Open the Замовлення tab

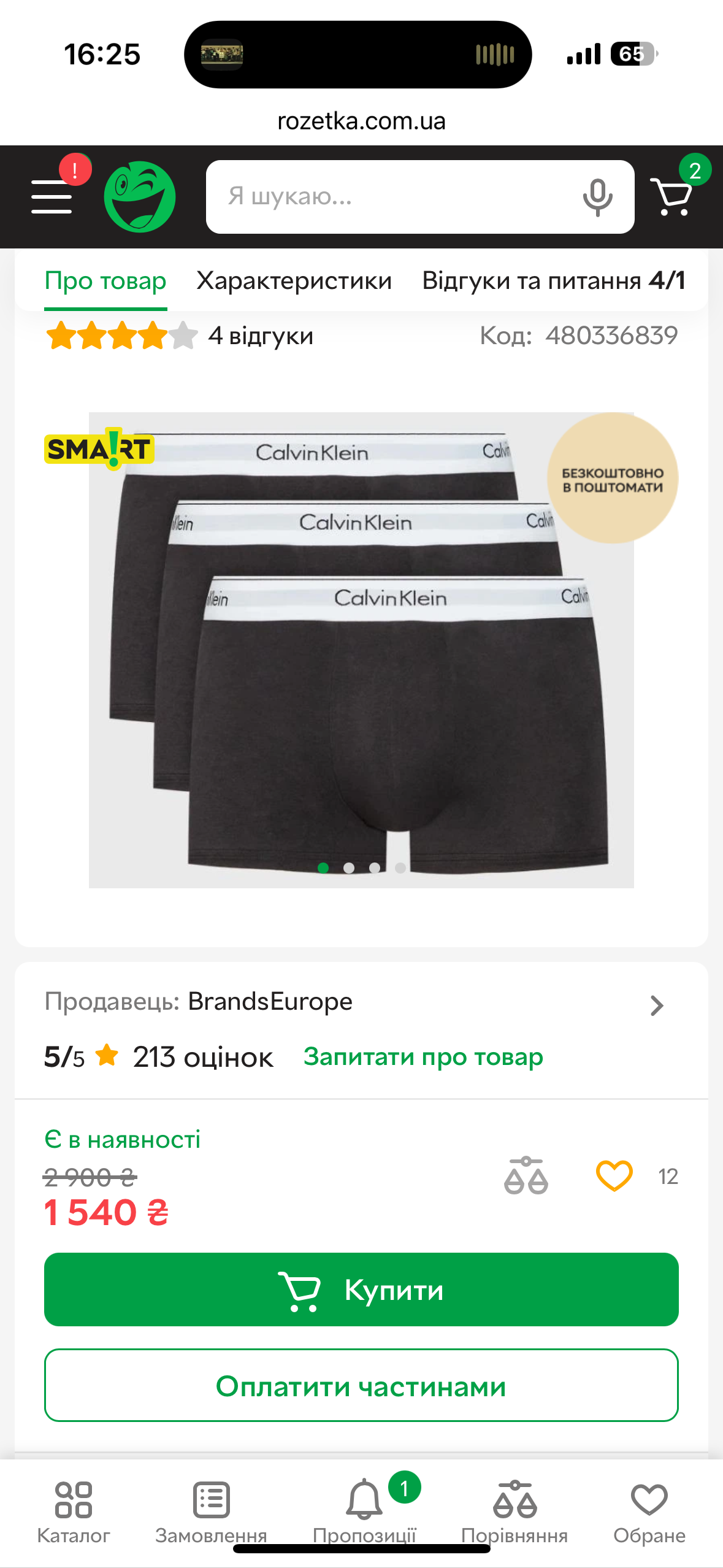211,1512
